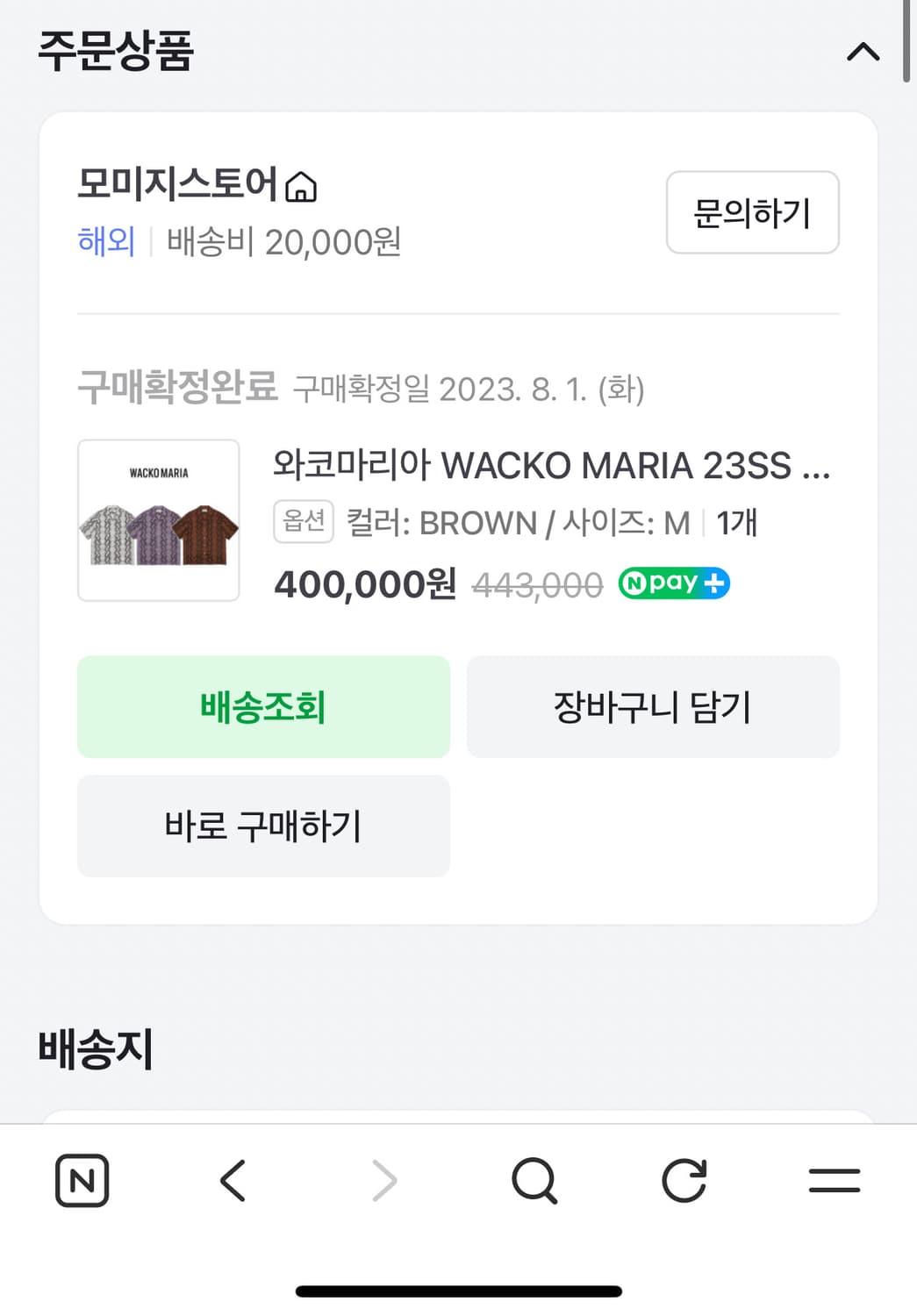917x1316 pixels.
Task: Tap the back navigation arrow
Action: pyautogui.click(x=233, y=1180)
